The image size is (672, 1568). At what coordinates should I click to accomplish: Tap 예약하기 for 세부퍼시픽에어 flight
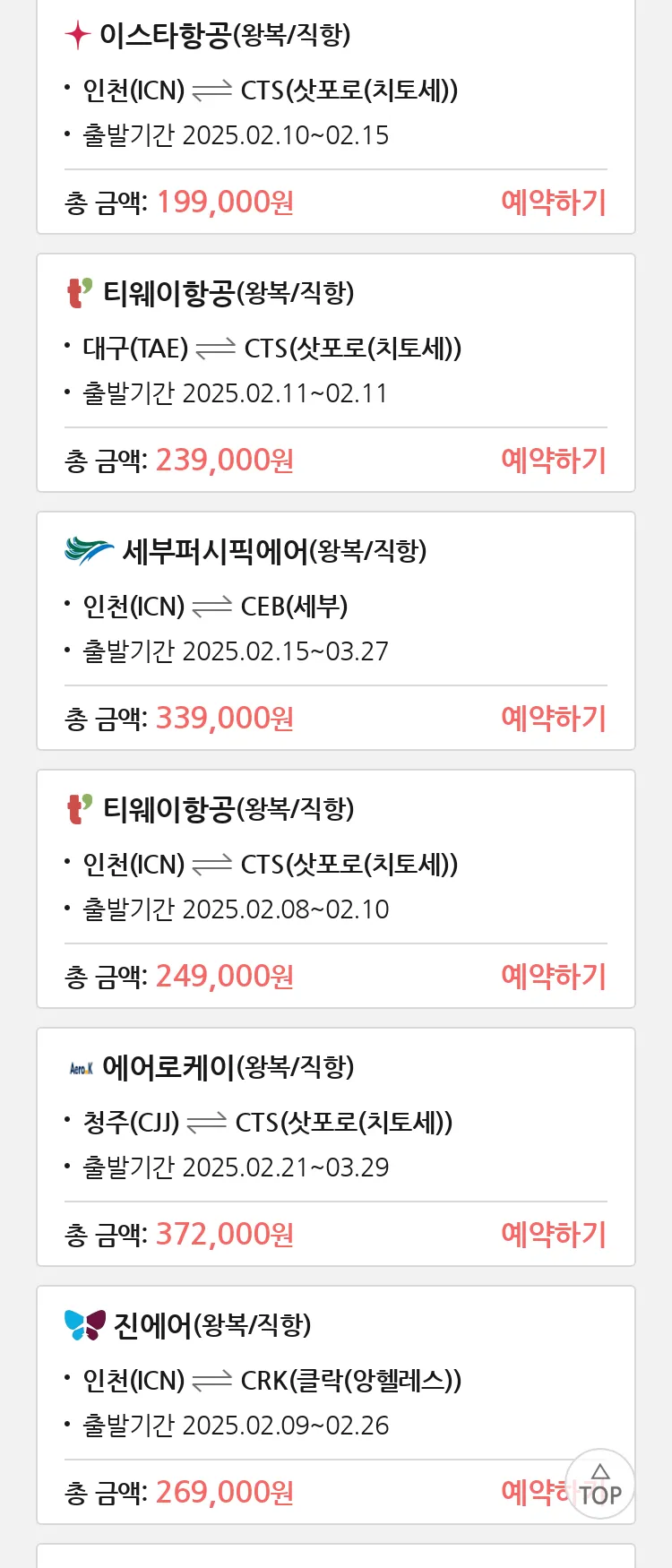pyautogui.click(x=553, y=719)
